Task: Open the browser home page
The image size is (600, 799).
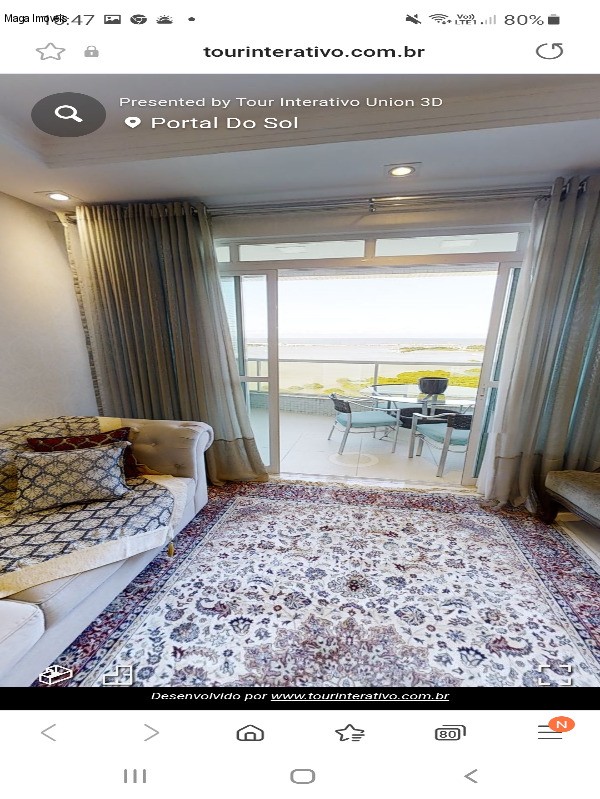Action: point(250,733)
